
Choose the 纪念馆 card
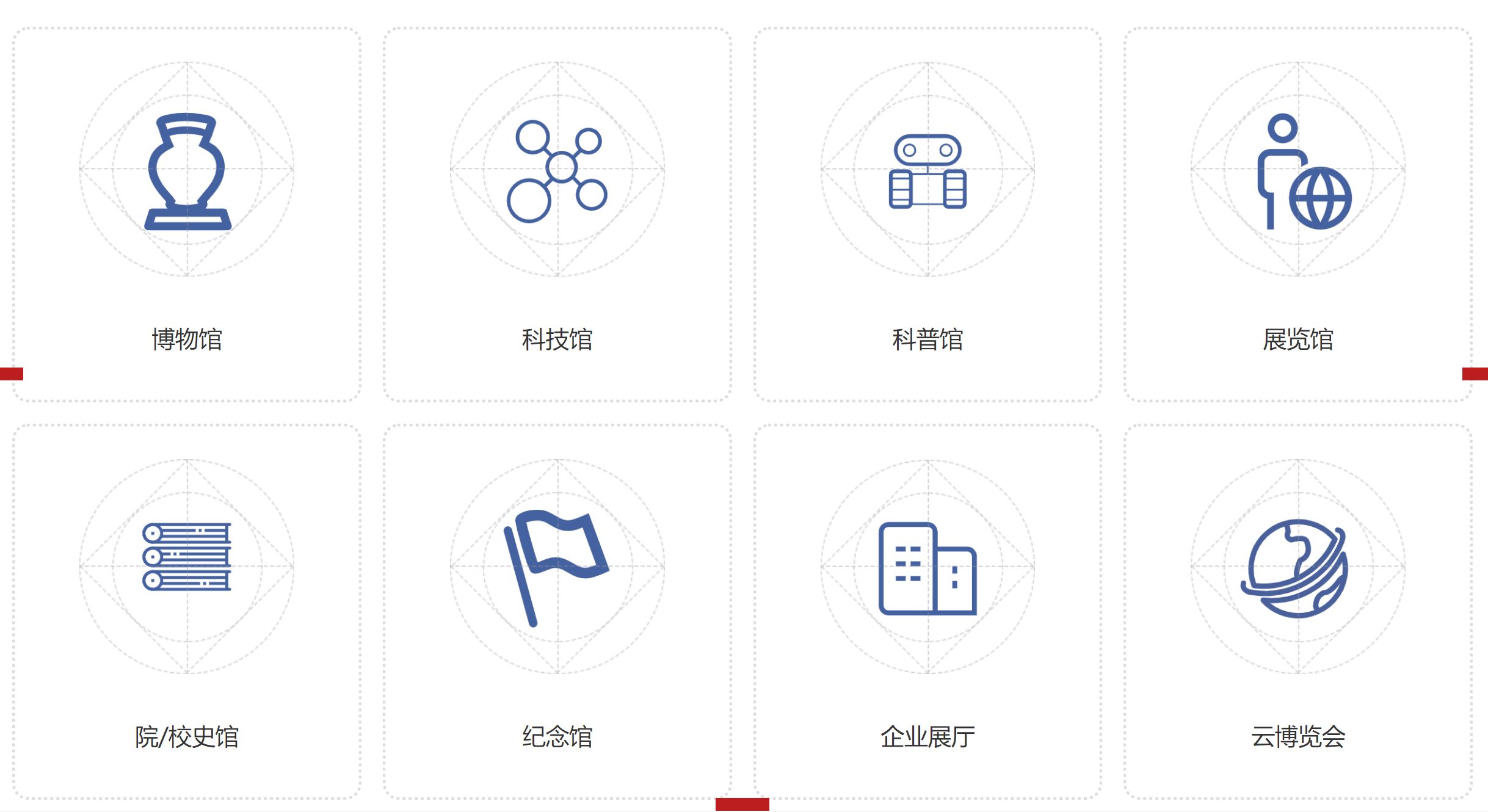(x=557, y=611)
